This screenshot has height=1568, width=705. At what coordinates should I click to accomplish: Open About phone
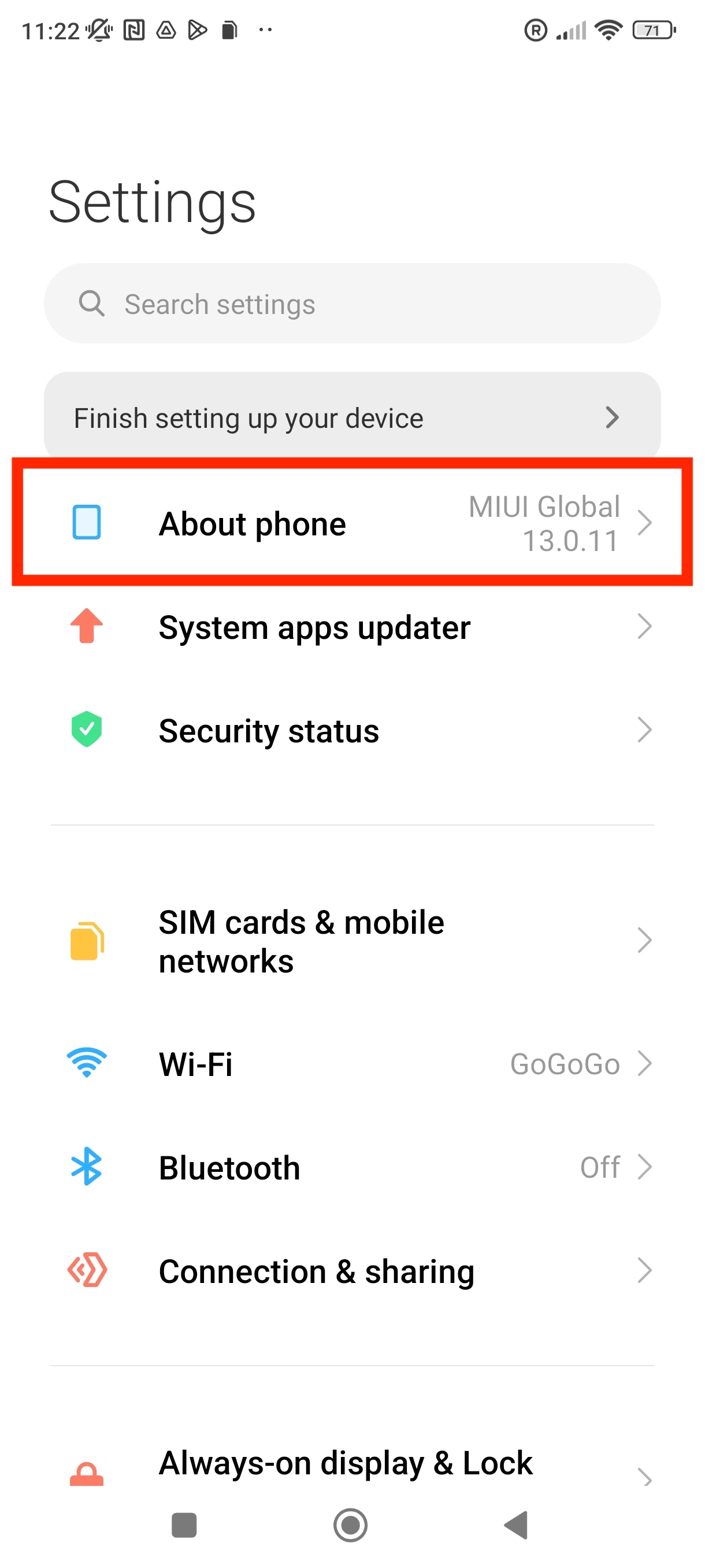pos(351,523)
